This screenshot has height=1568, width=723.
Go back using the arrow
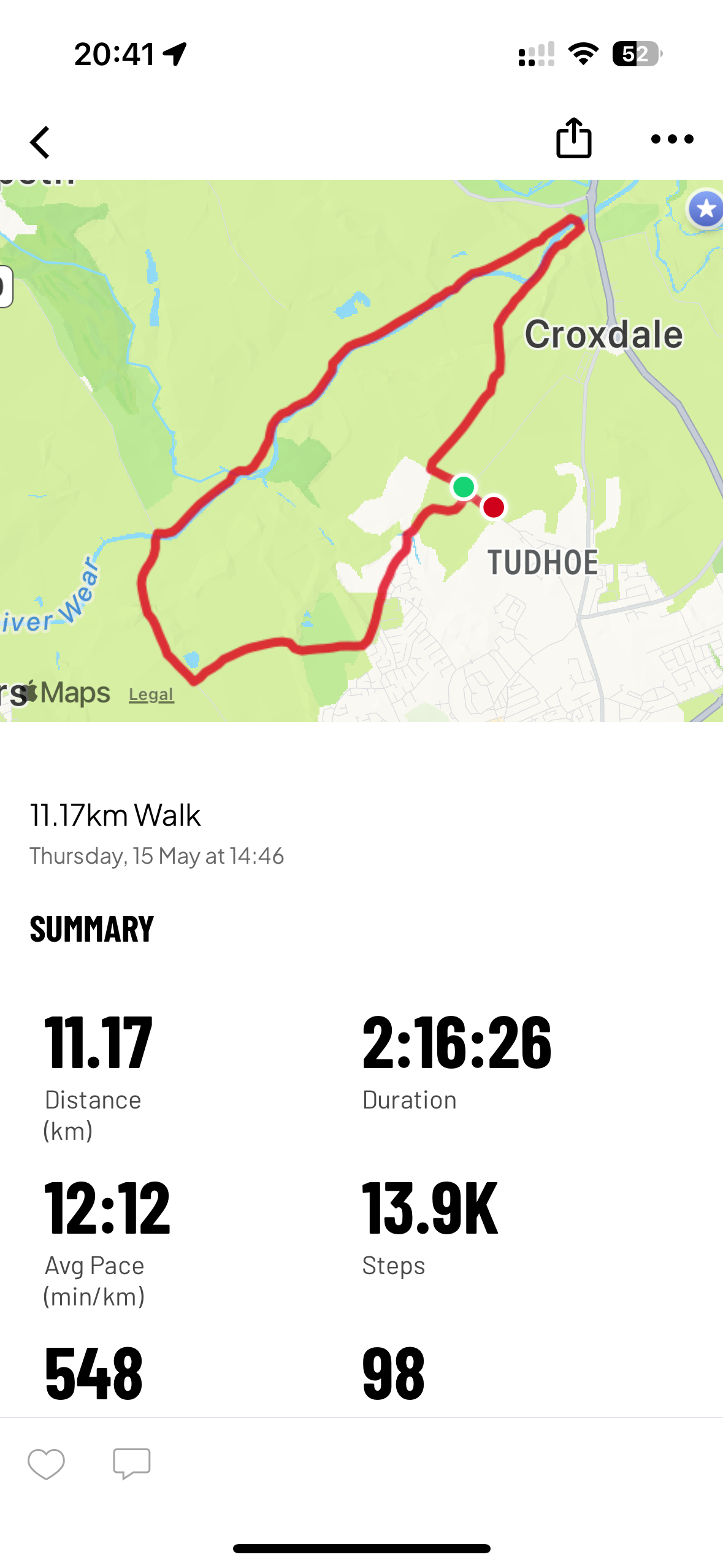(40, 142)
